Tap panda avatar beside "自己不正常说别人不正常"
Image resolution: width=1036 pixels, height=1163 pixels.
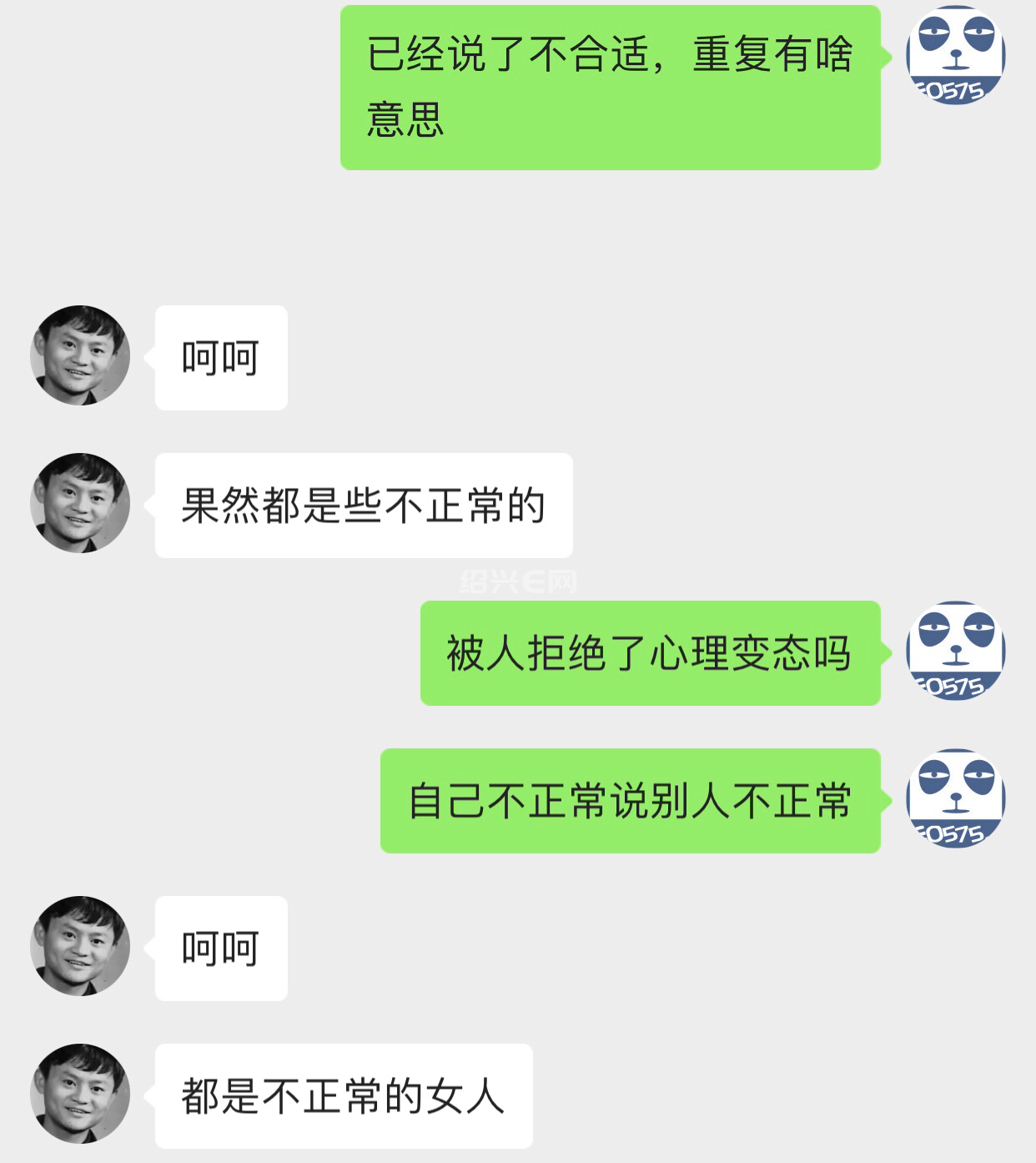click(956, 798)
